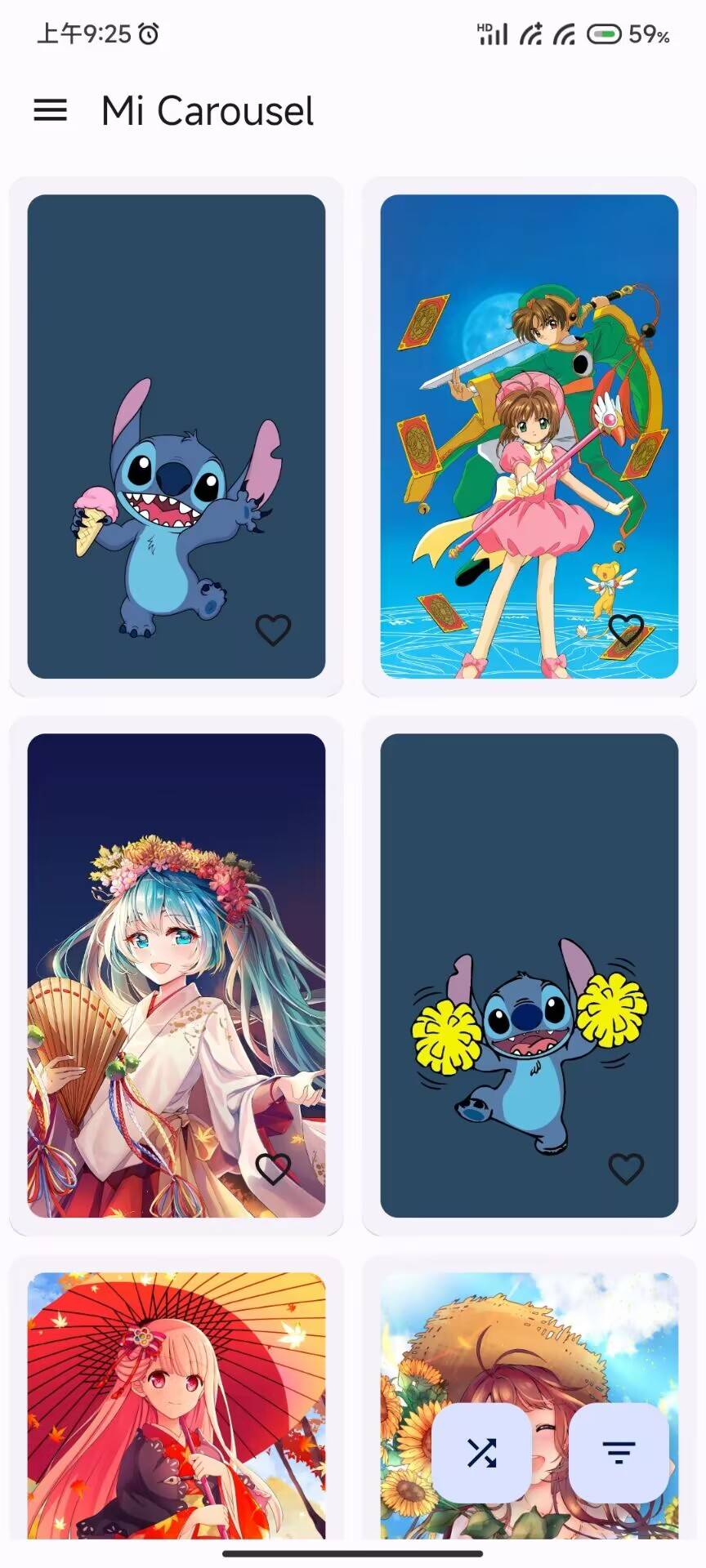Open the filter options button
706x1568 pixels.
point(619,1453)
